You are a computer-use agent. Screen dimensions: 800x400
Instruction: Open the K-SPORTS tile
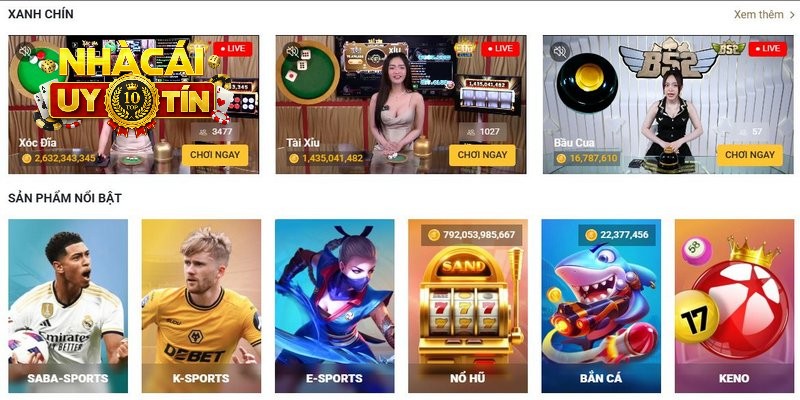point(201,305)
